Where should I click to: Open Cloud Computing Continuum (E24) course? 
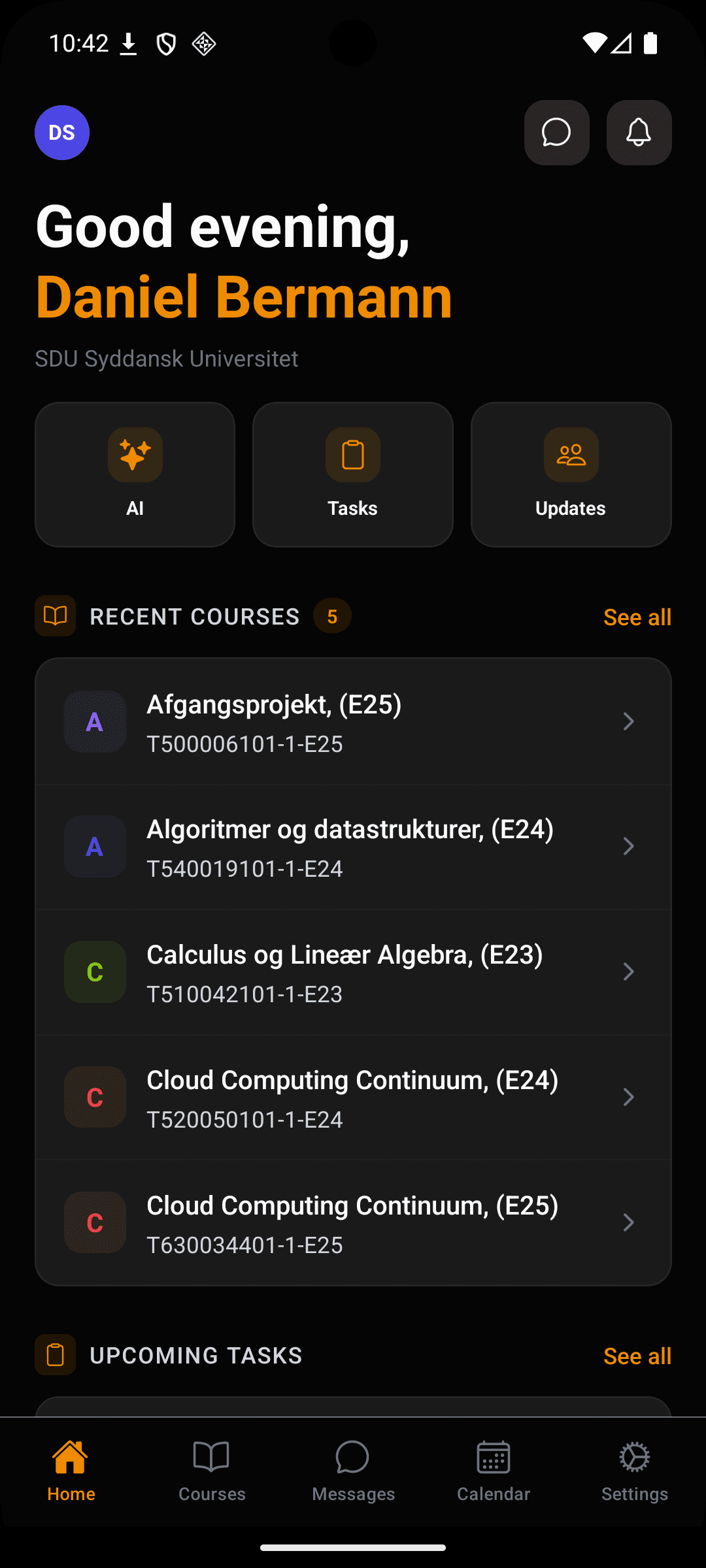[353, 1098]
